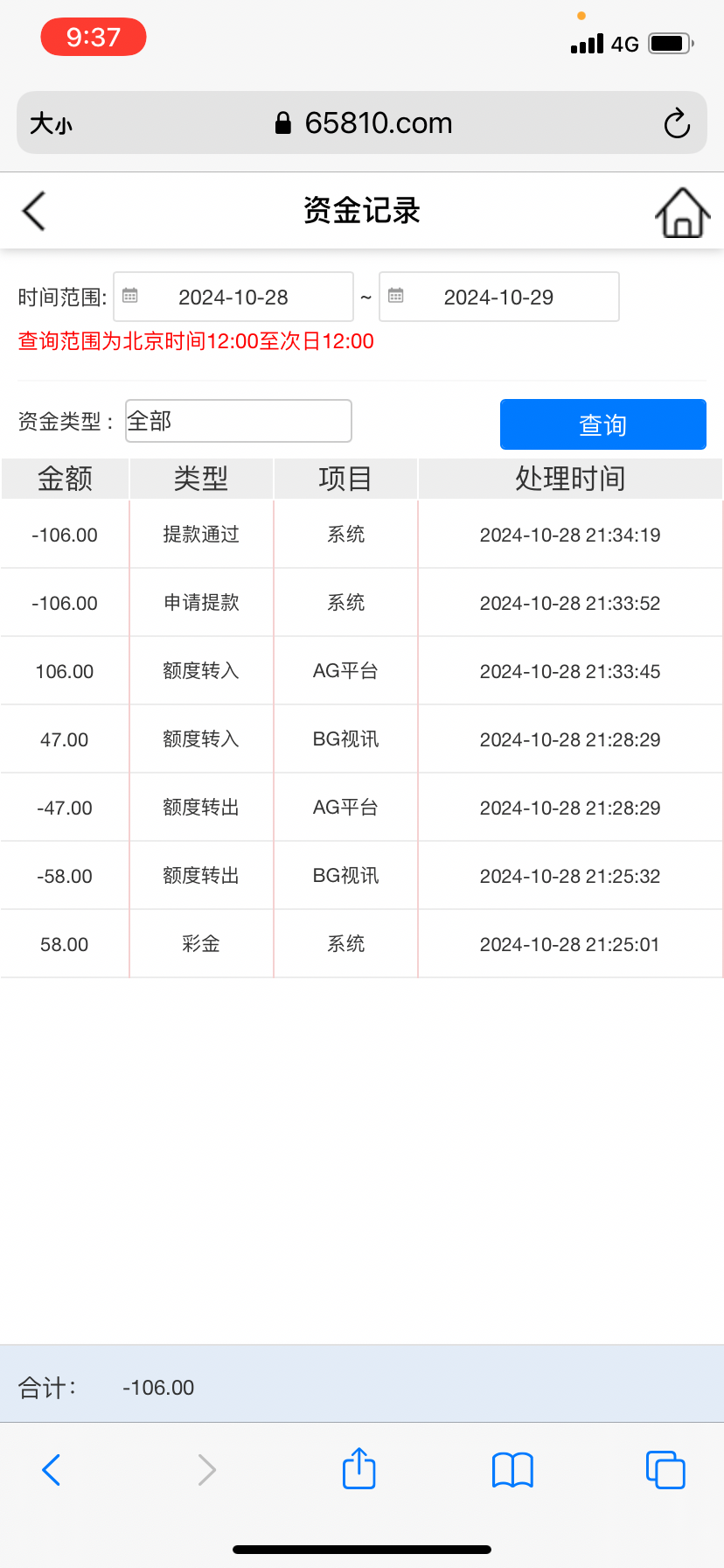This screenshot has width=724, height=1568.
Task: Pick the end date 2024-10-29
Action: click(x=498, y=297)
